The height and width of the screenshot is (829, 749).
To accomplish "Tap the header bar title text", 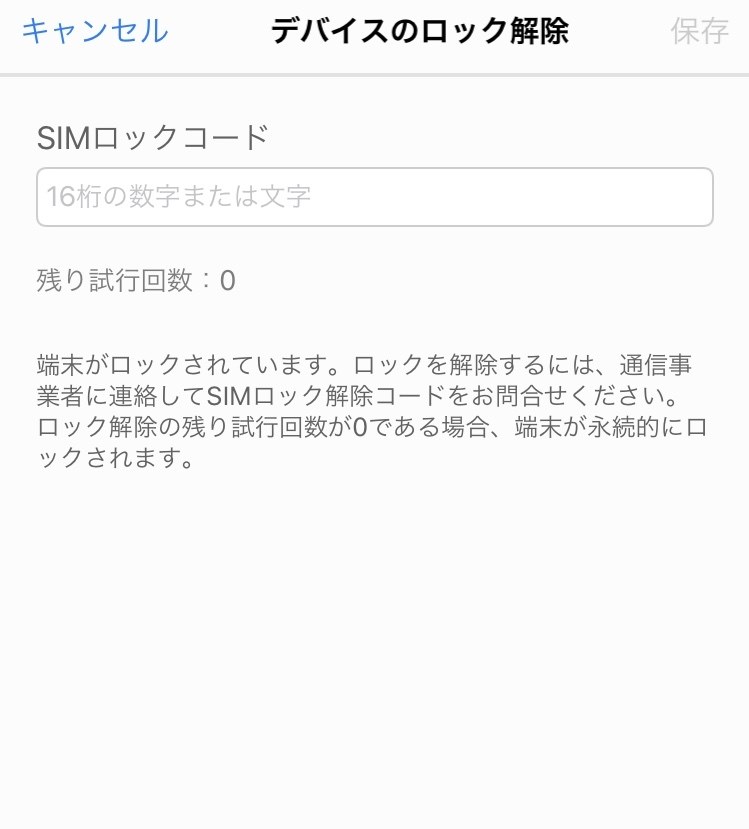I will [x=420, y=31].
